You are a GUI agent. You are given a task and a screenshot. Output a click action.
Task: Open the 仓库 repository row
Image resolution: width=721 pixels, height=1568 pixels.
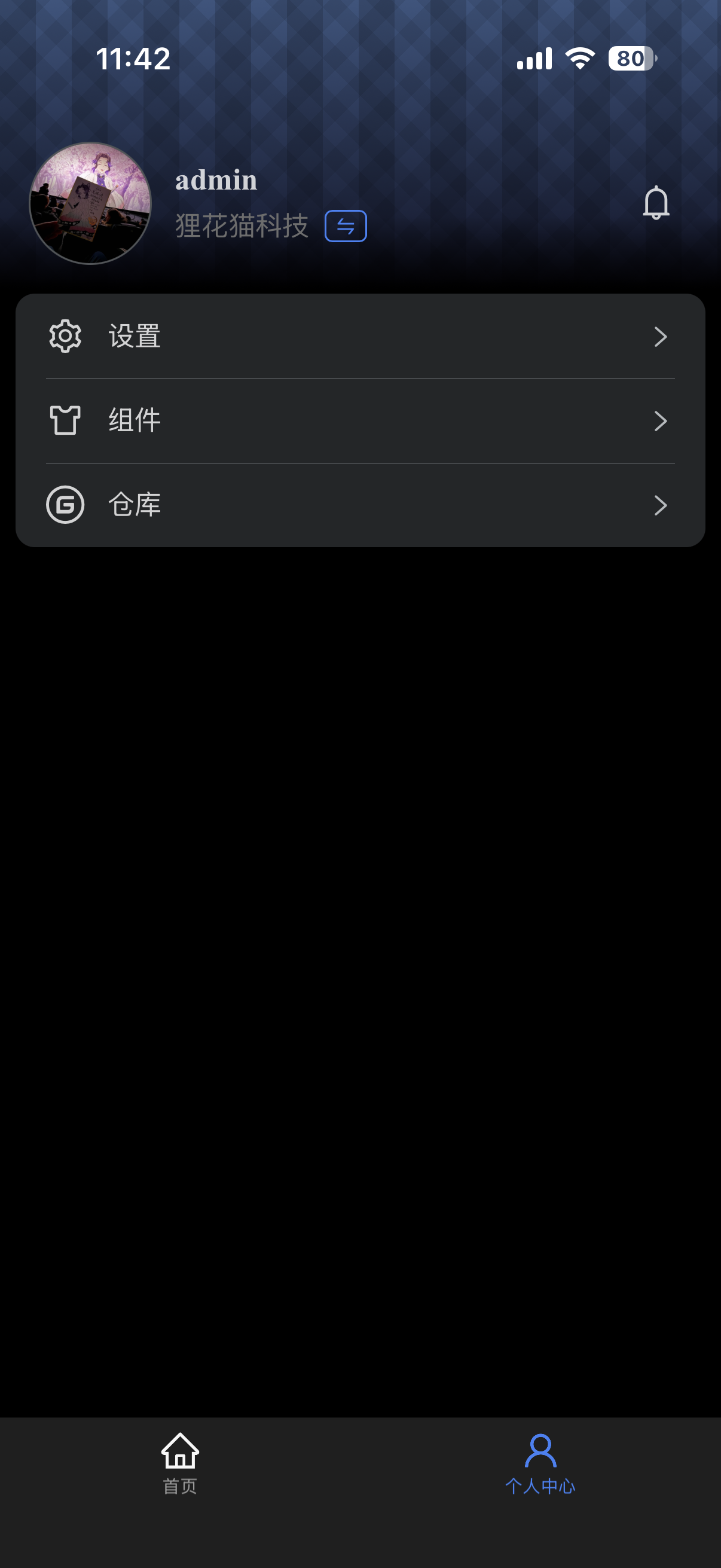pyautogui.click(x=360, y=505)
